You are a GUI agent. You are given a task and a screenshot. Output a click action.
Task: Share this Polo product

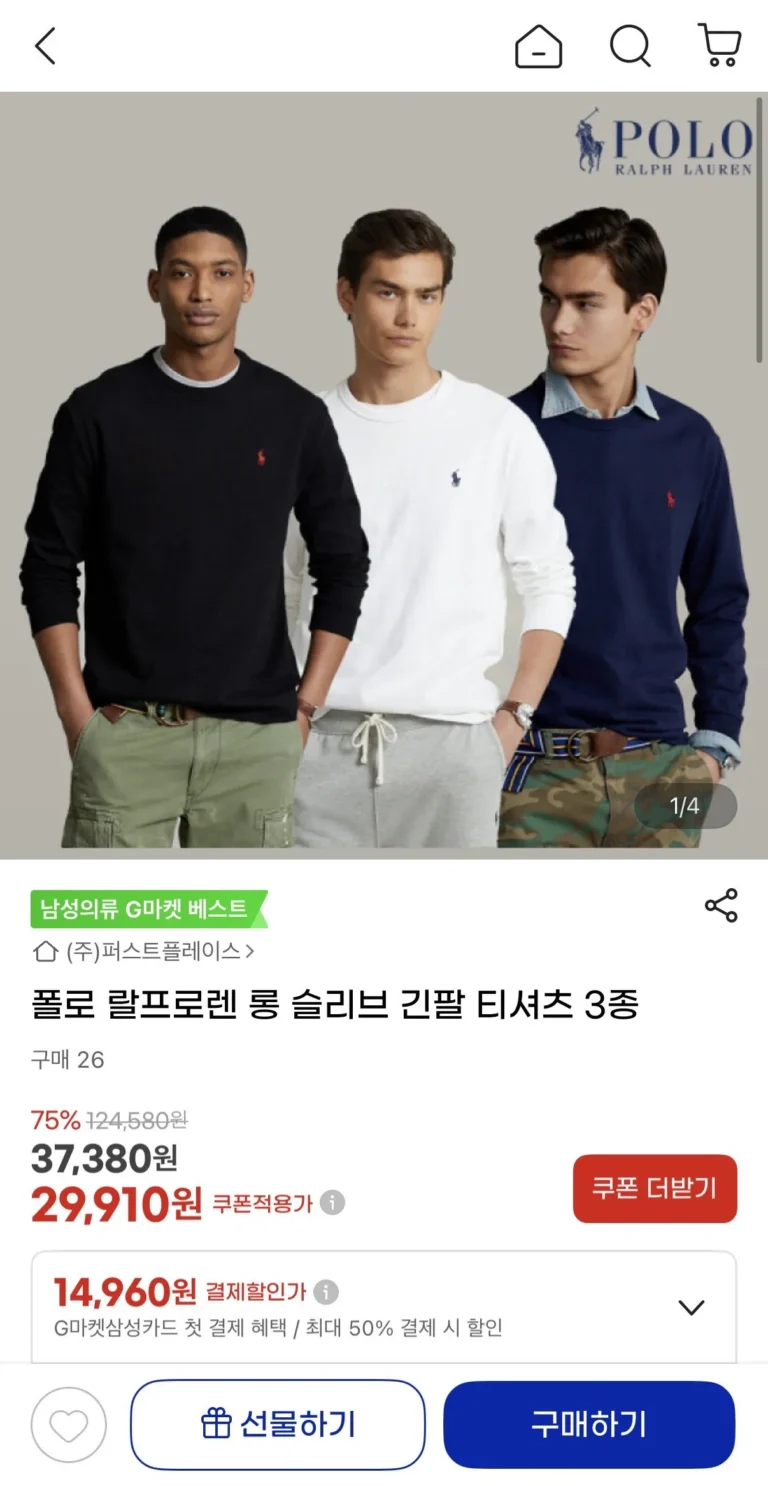click(721, 905)
